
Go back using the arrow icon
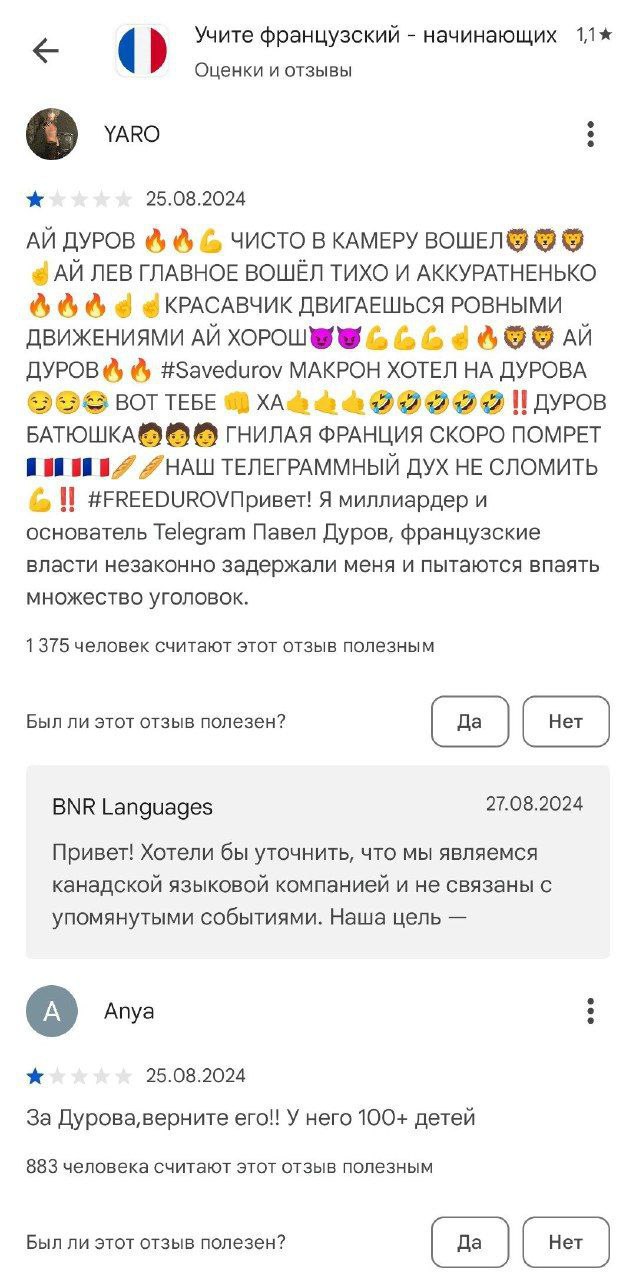pos(46,51)
